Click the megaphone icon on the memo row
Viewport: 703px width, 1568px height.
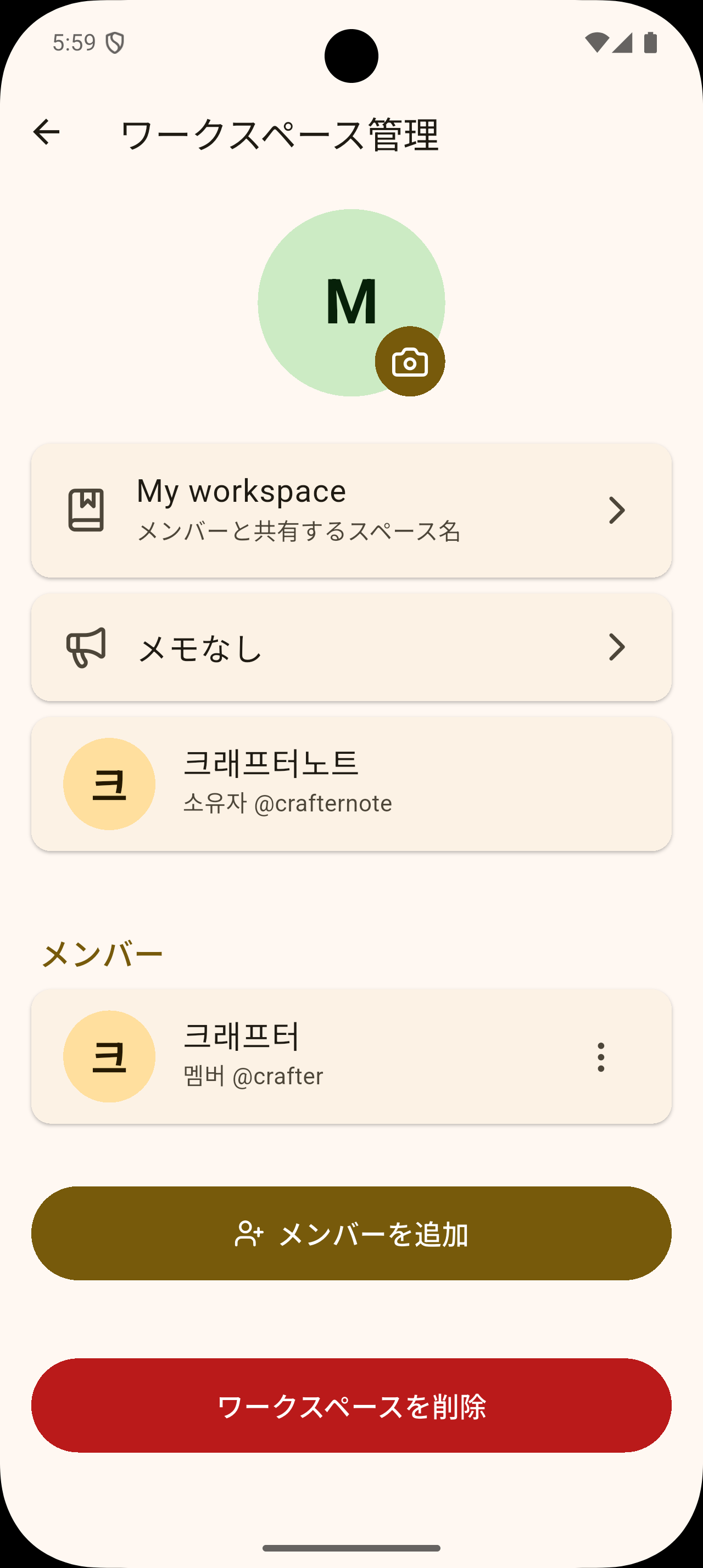pos(87,647)
